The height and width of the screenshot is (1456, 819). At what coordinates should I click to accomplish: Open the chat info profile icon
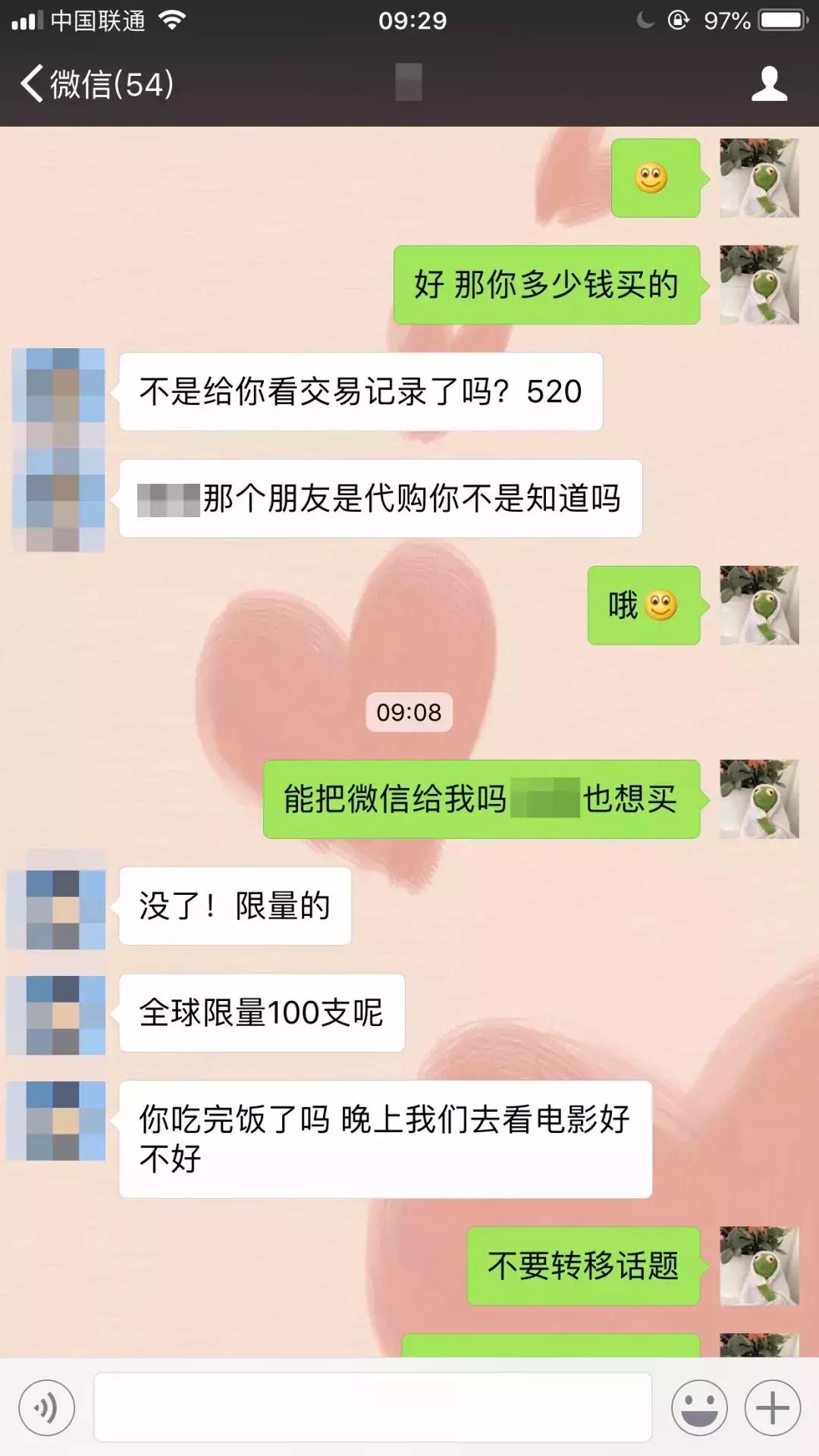tap(769, 83)
